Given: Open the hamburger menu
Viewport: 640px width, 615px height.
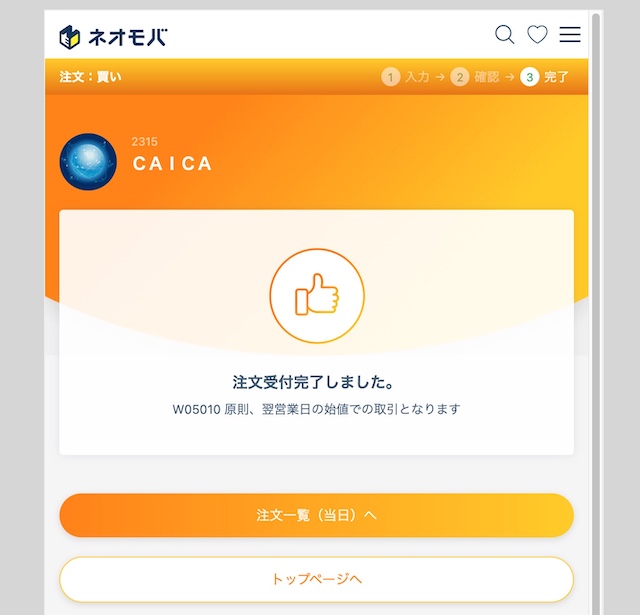Looking at the screenshot, I should (570, 35).
